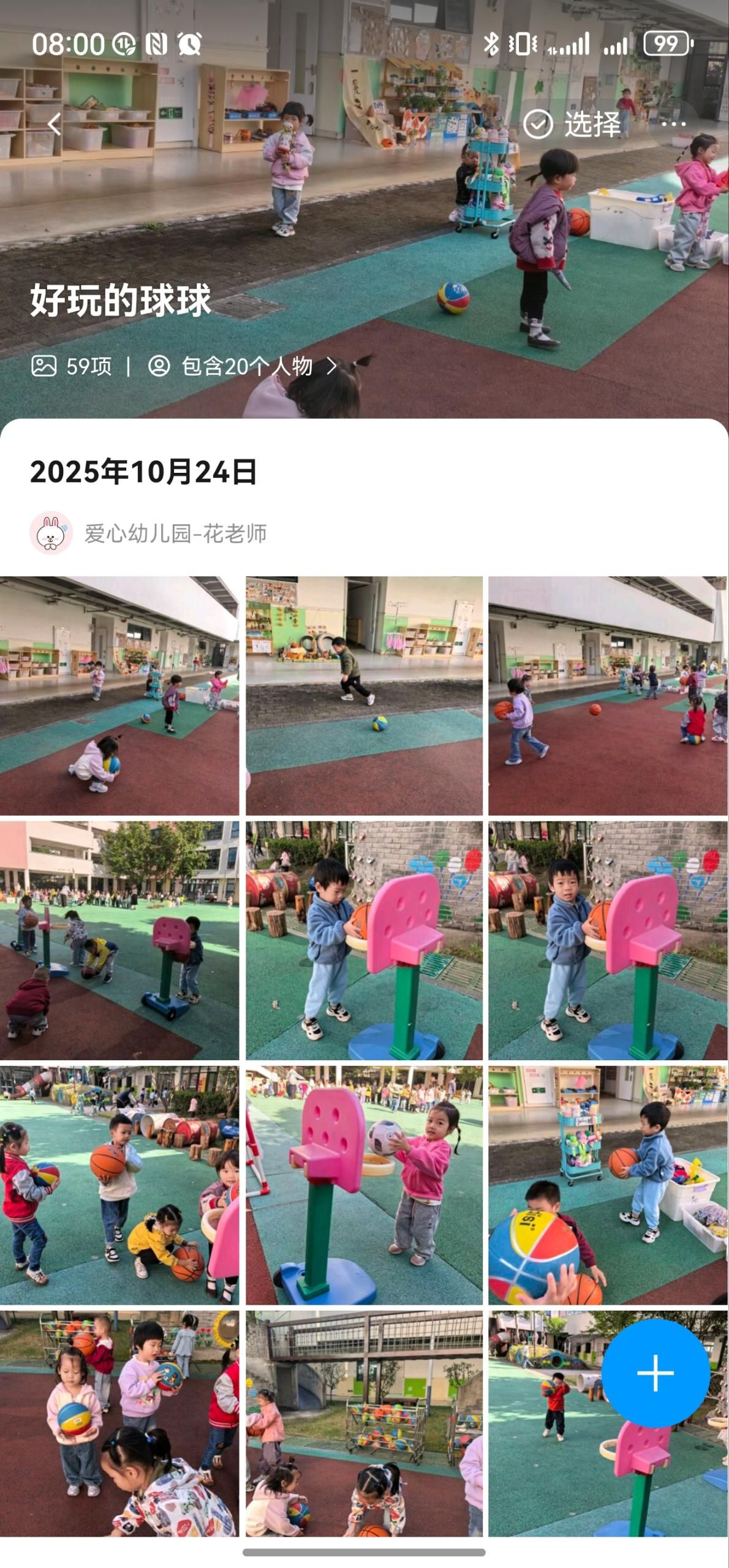
Task: Add new photos with the plus button
Action: click(655, 1373)
